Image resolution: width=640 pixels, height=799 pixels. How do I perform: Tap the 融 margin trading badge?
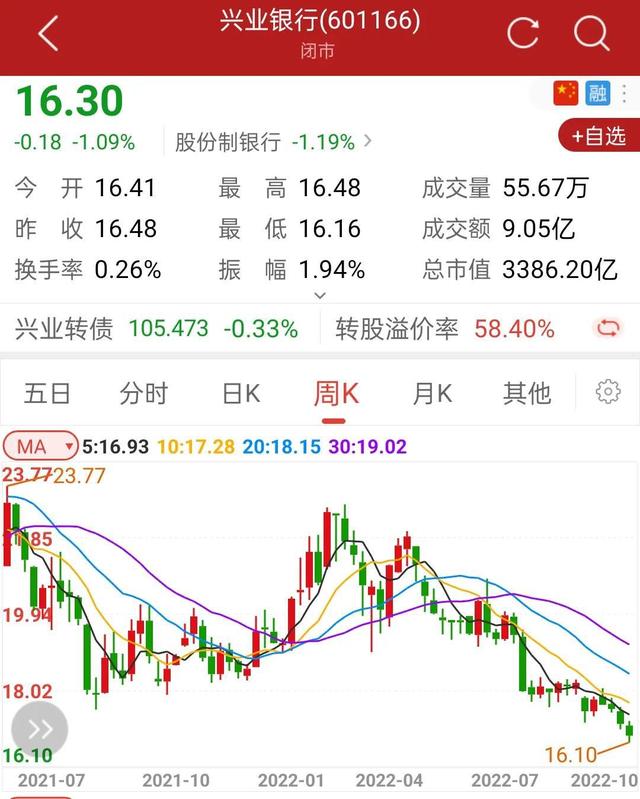coord(598,94)
